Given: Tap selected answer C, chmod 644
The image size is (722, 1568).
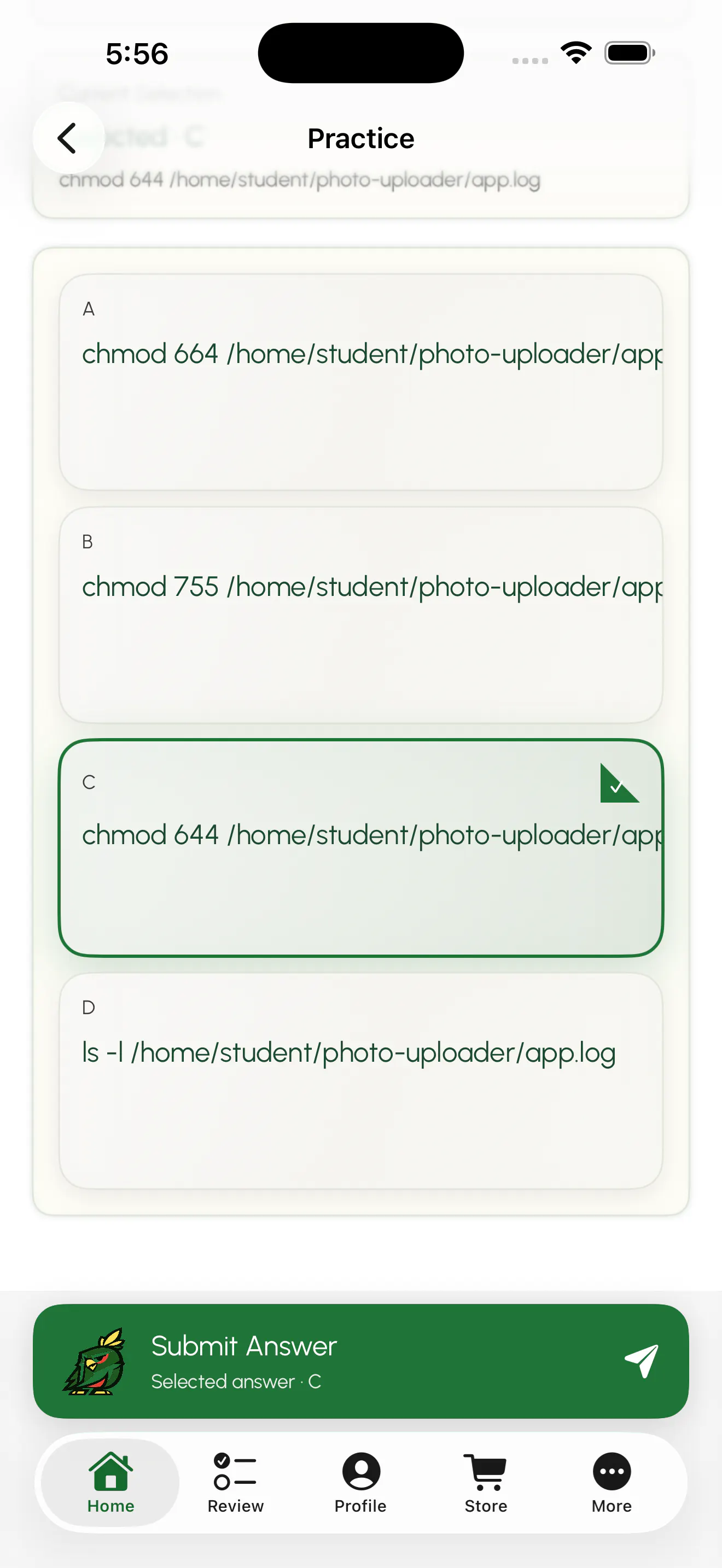Looking at the screenshot, I should pyautogui.click(x=360, y=848).
